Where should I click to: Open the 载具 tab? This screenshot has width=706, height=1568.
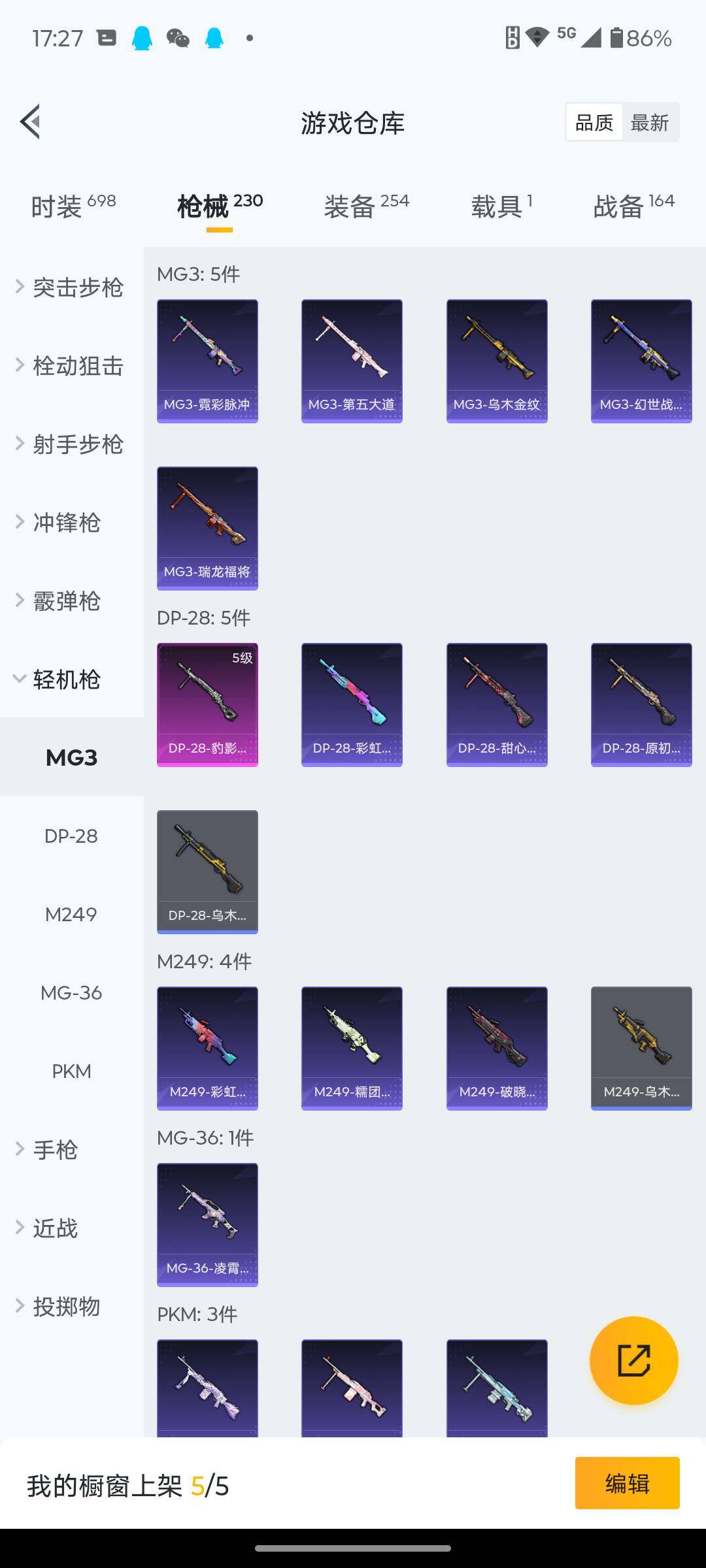[x=501, y=206]
